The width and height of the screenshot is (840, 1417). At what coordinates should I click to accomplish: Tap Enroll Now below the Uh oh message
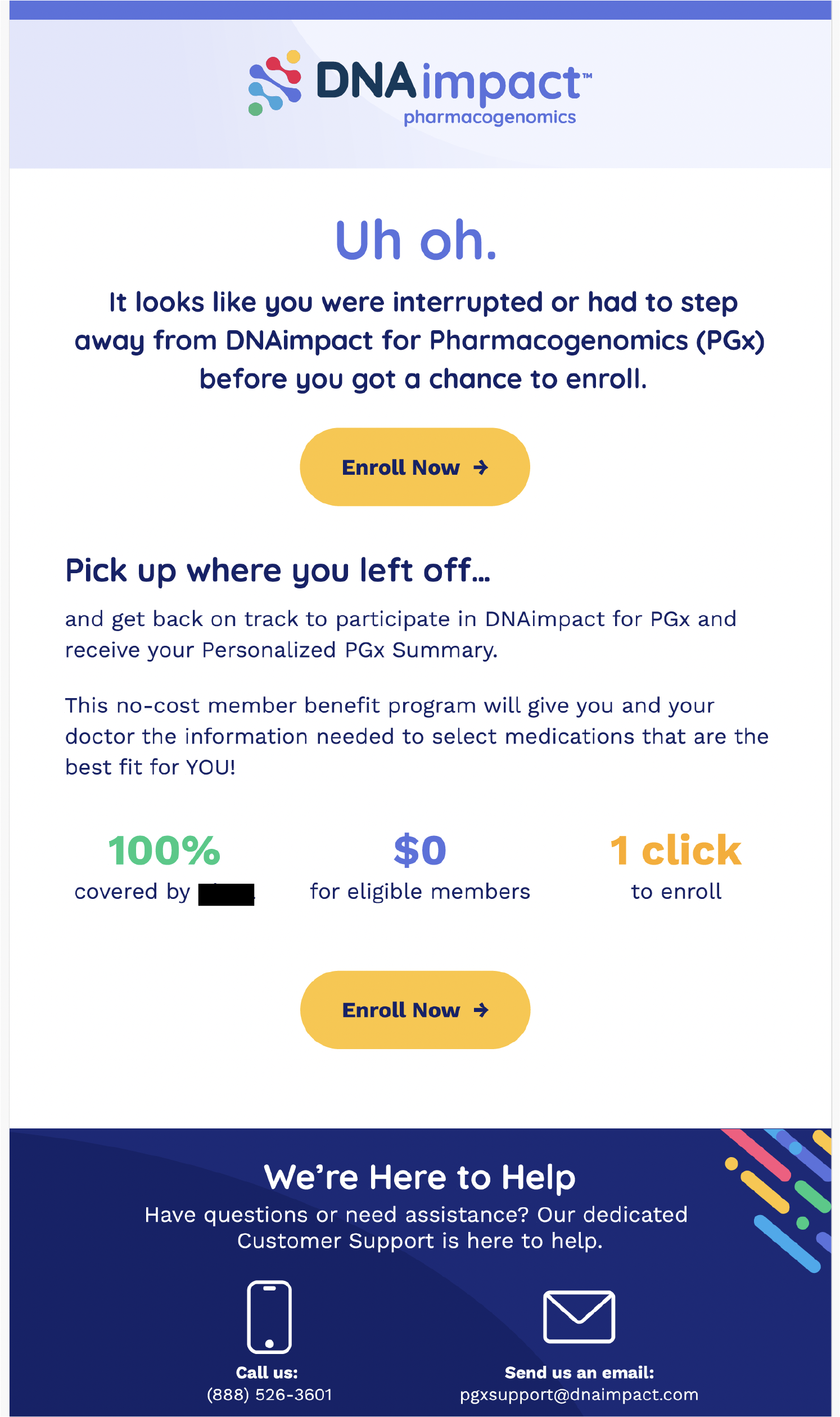click(415, 467)
